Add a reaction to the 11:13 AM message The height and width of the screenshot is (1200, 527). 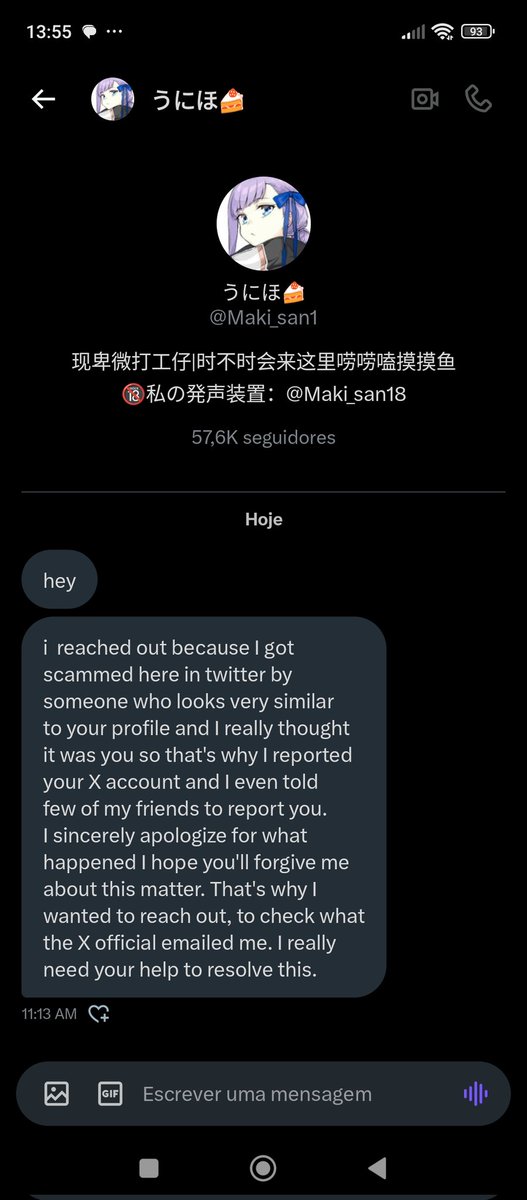(99, 1014)
